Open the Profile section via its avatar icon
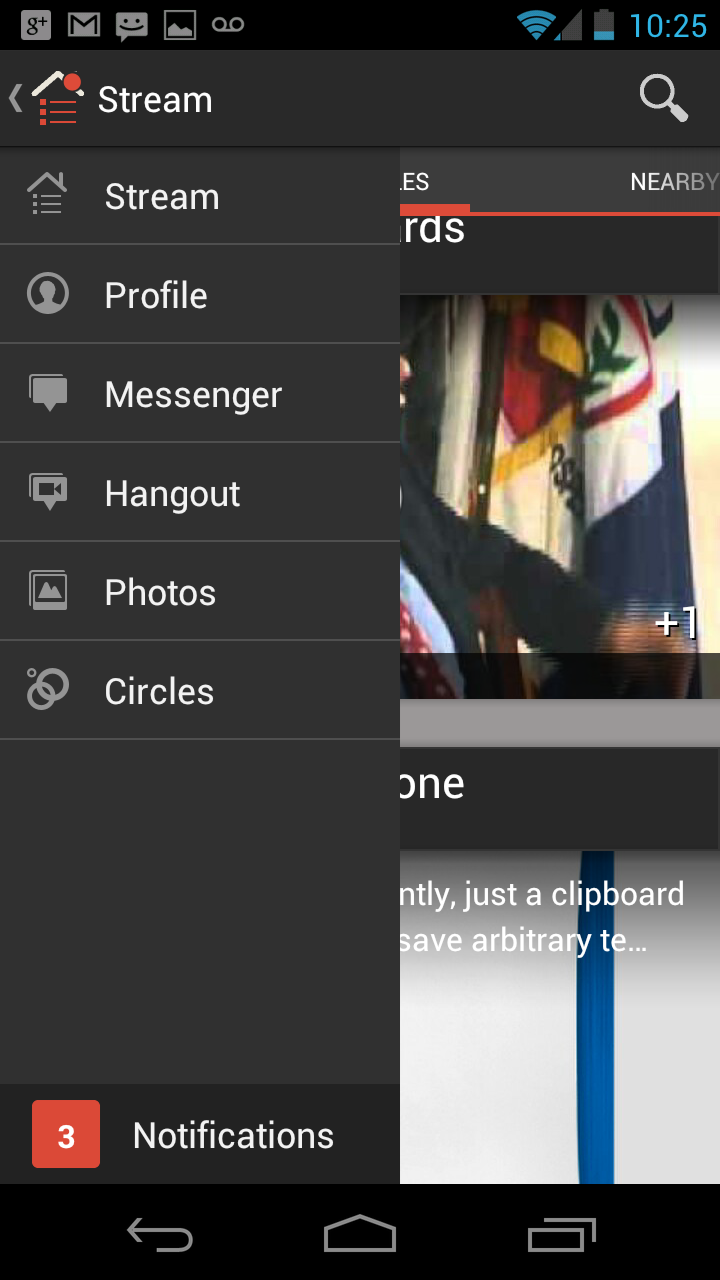The width and height of the screenshot is (720, 1280). point(47,294)
